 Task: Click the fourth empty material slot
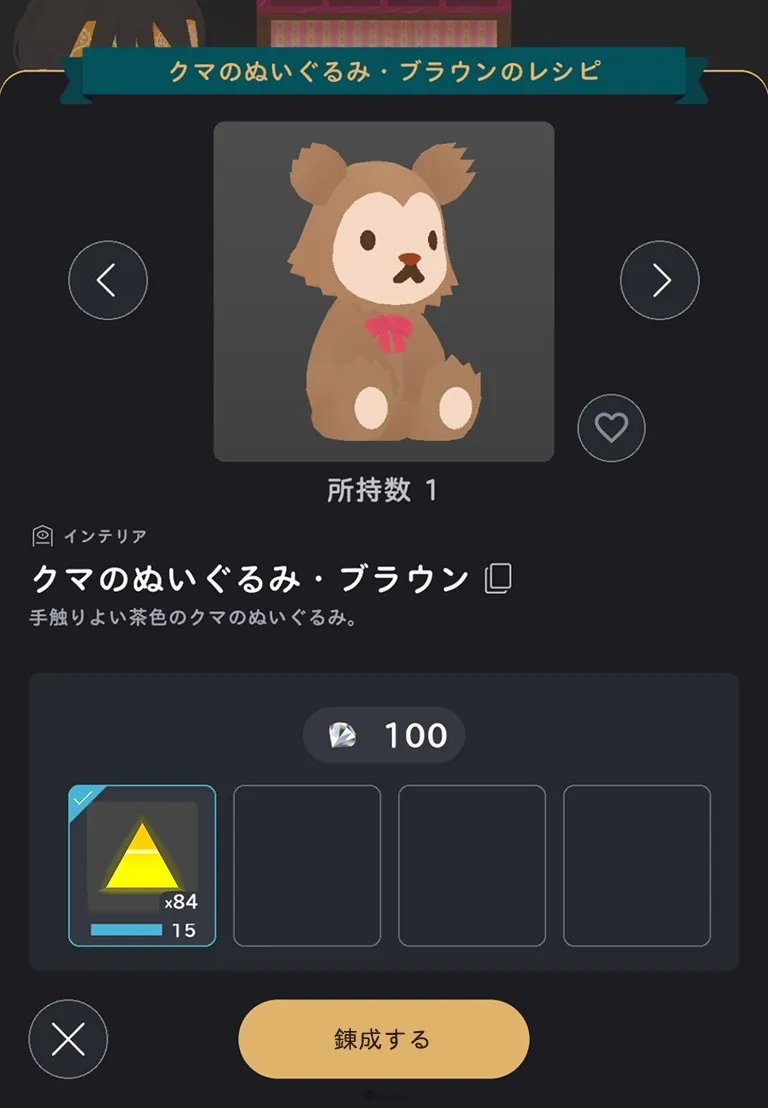[635, 864]
